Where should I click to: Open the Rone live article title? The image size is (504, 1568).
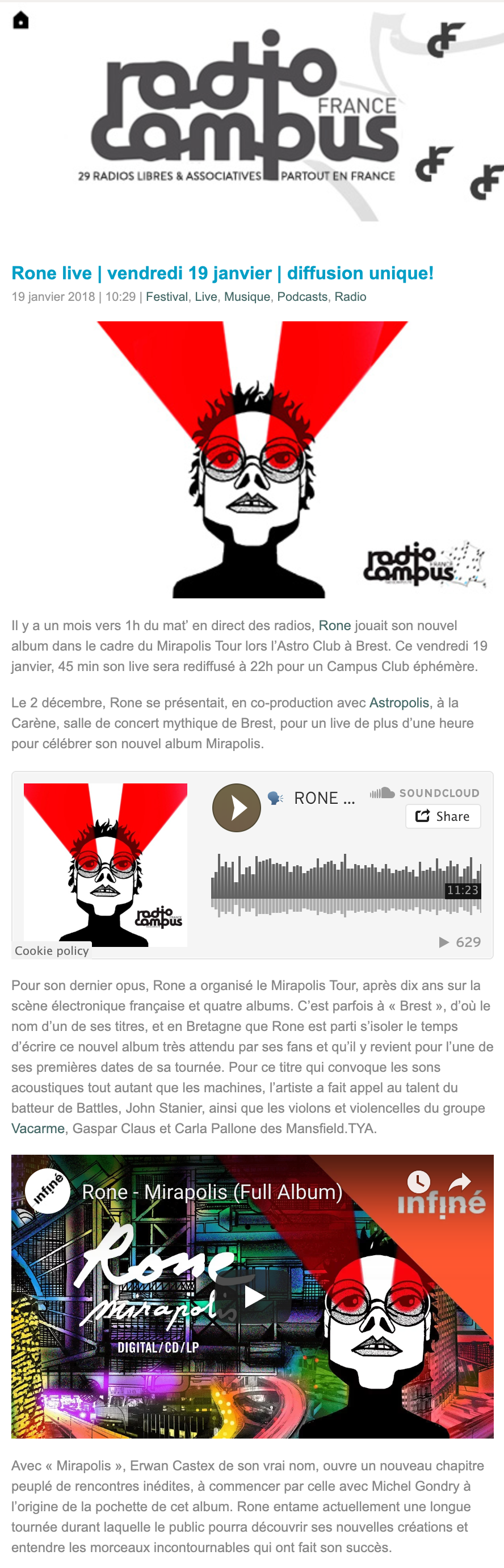222,272
